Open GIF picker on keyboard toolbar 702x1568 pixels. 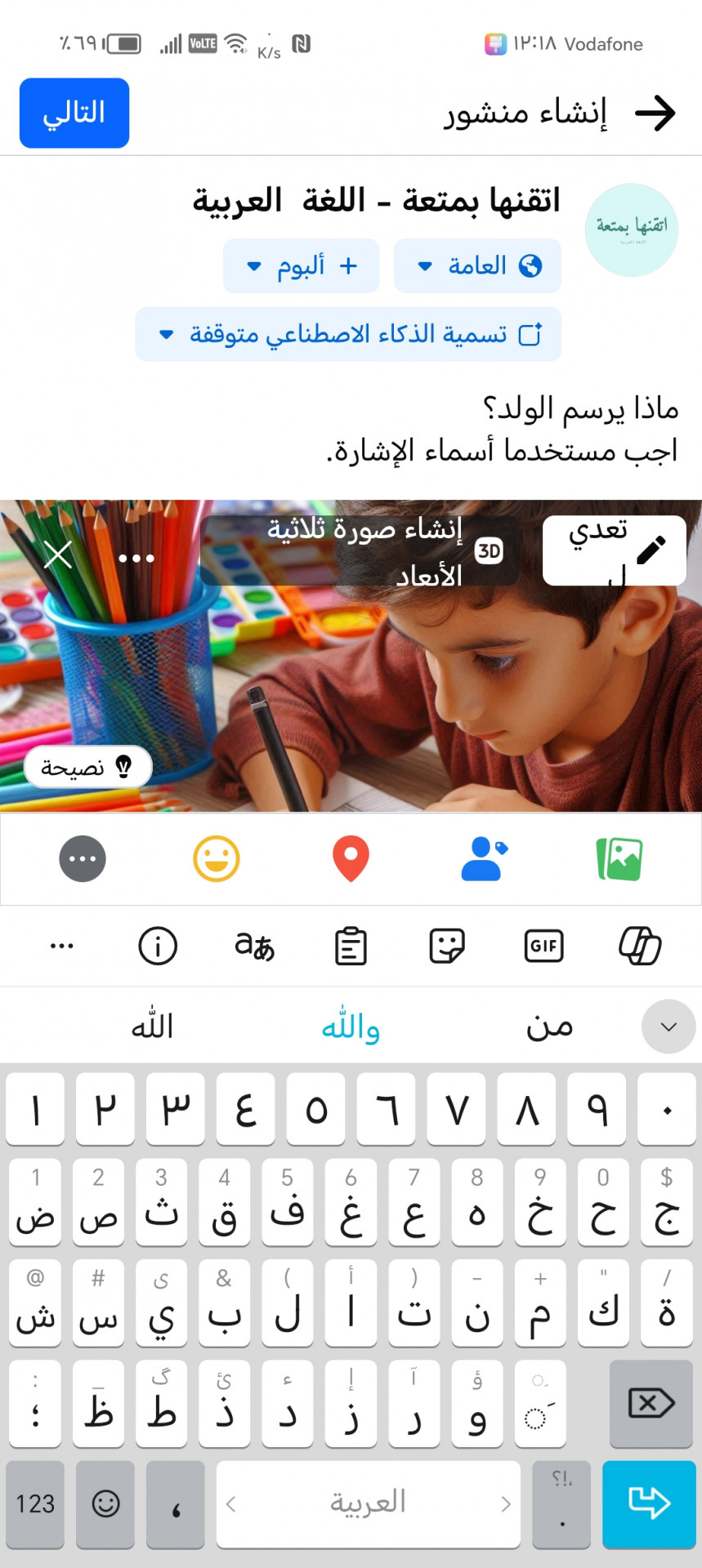coord(543,946)
